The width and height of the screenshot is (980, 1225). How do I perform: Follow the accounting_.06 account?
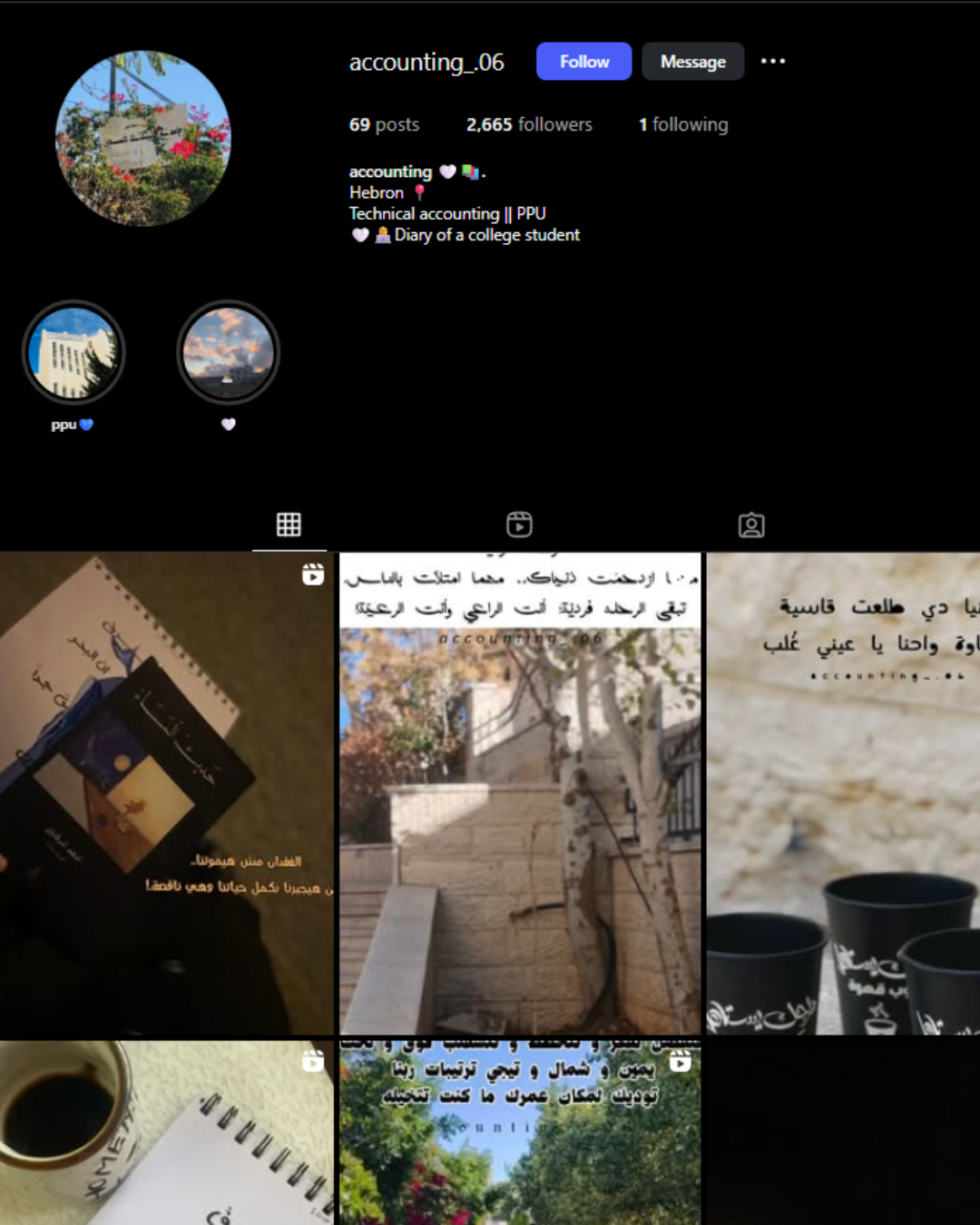[583, 62]
